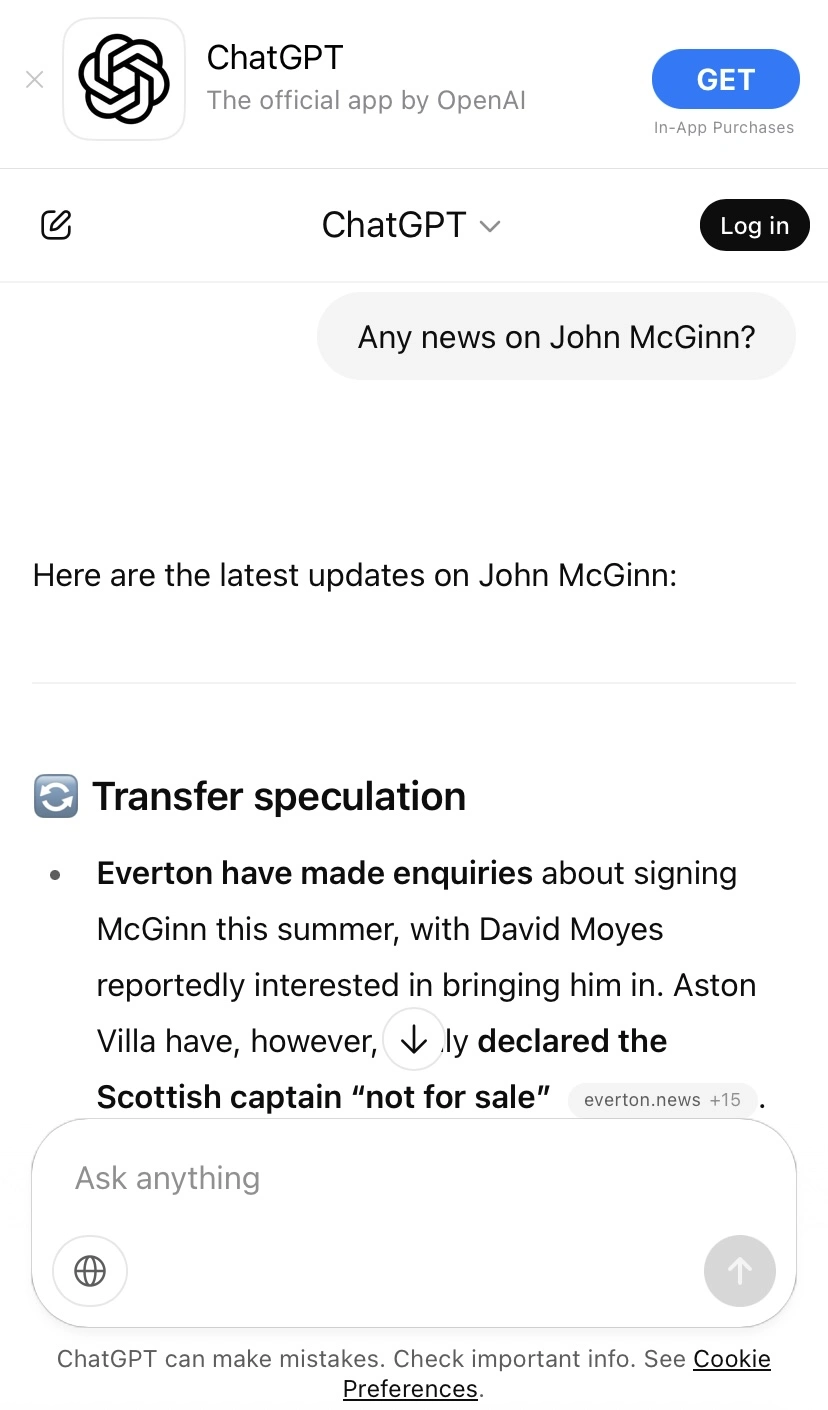Jump to bottom with down arrow
The width and height of the screenshot is (828, 1410).
tap(413, 1041)
